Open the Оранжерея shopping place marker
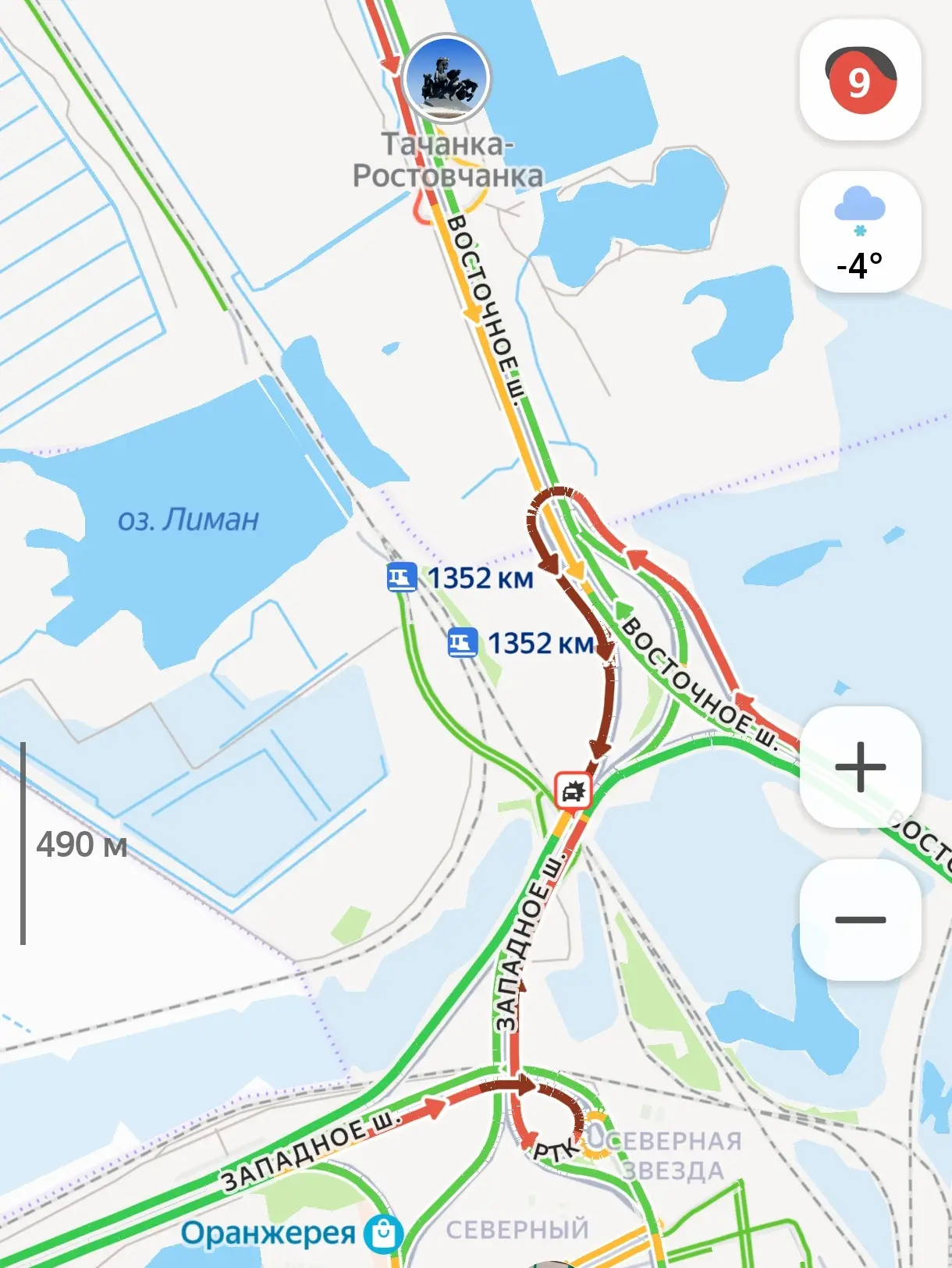The width and height of the screenshot is (952, 1268). (x=383, y=1234)
